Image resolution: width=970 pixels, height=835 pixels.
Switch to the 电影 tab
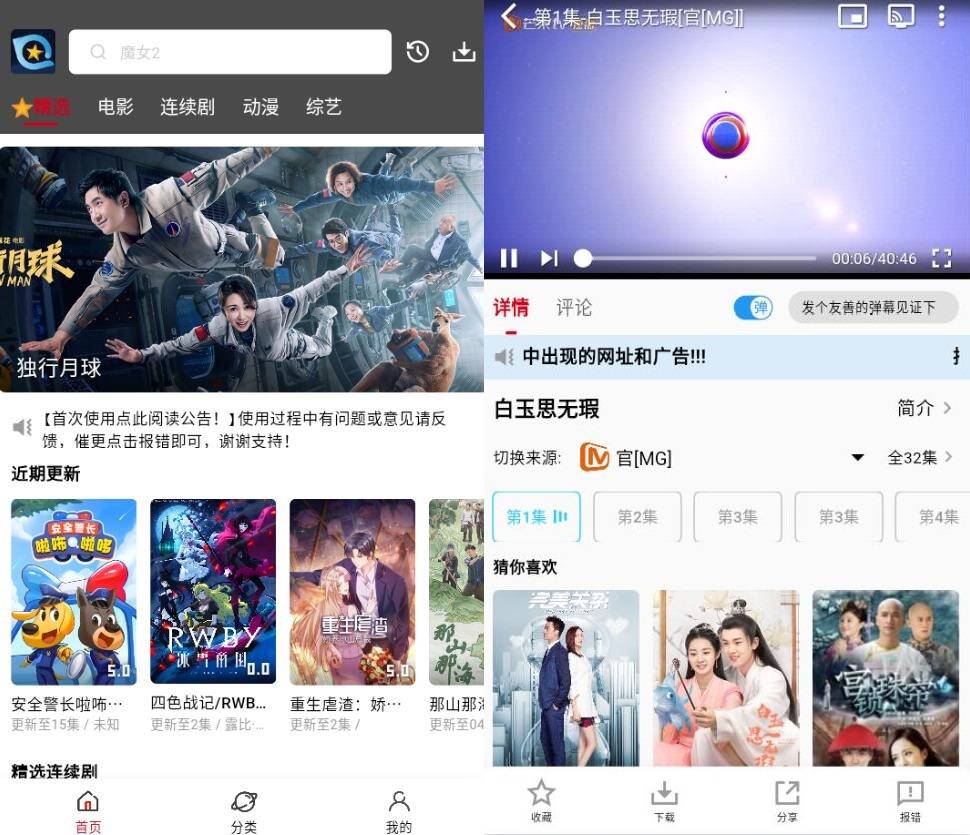115,107
